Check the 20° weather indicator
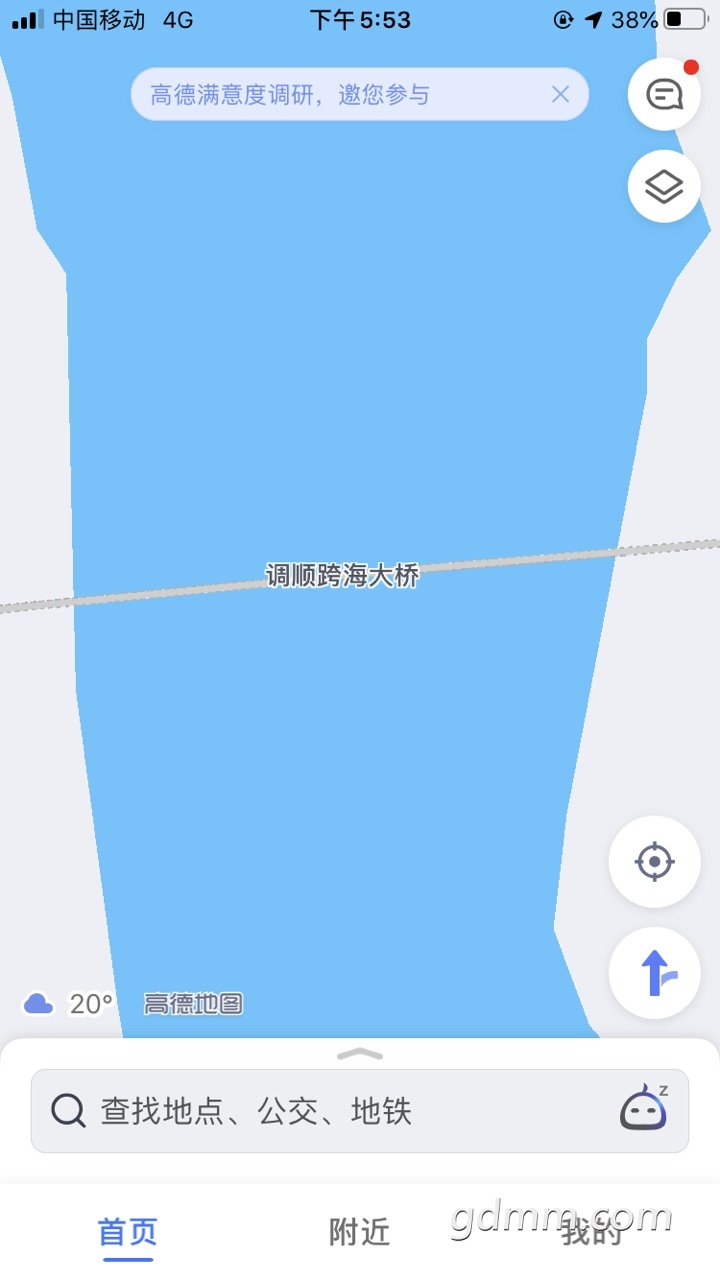The width and height of the screenshot is (720, 1280). pyautogui.click(x=68, y=1003)
